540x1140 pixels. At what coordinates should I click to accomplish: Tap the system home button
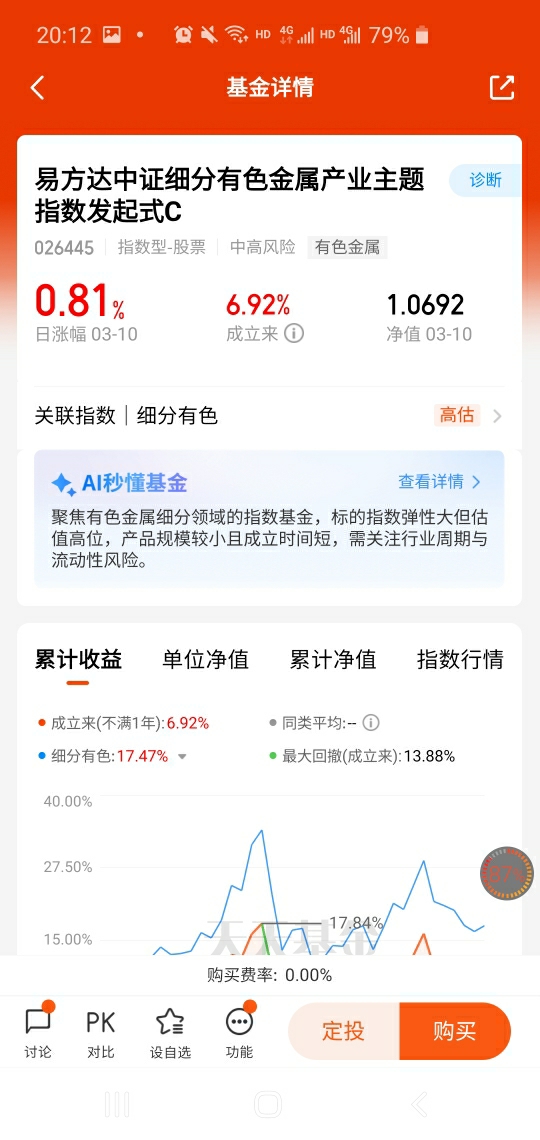(268, 1105)
